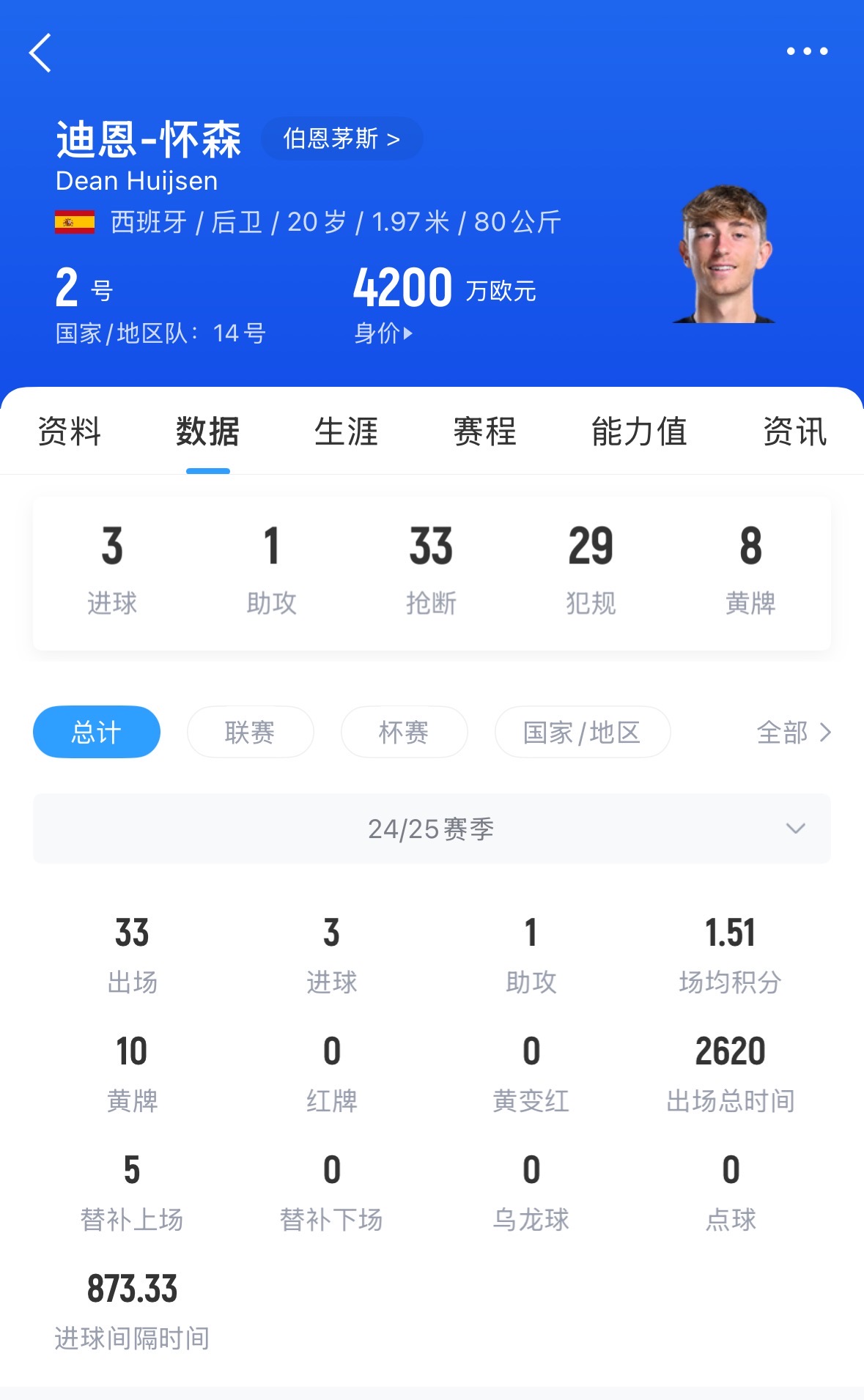The height and width of the screenshot is (1400, 864).
Task: View 身价 market value details
Action: pos(383,333)
